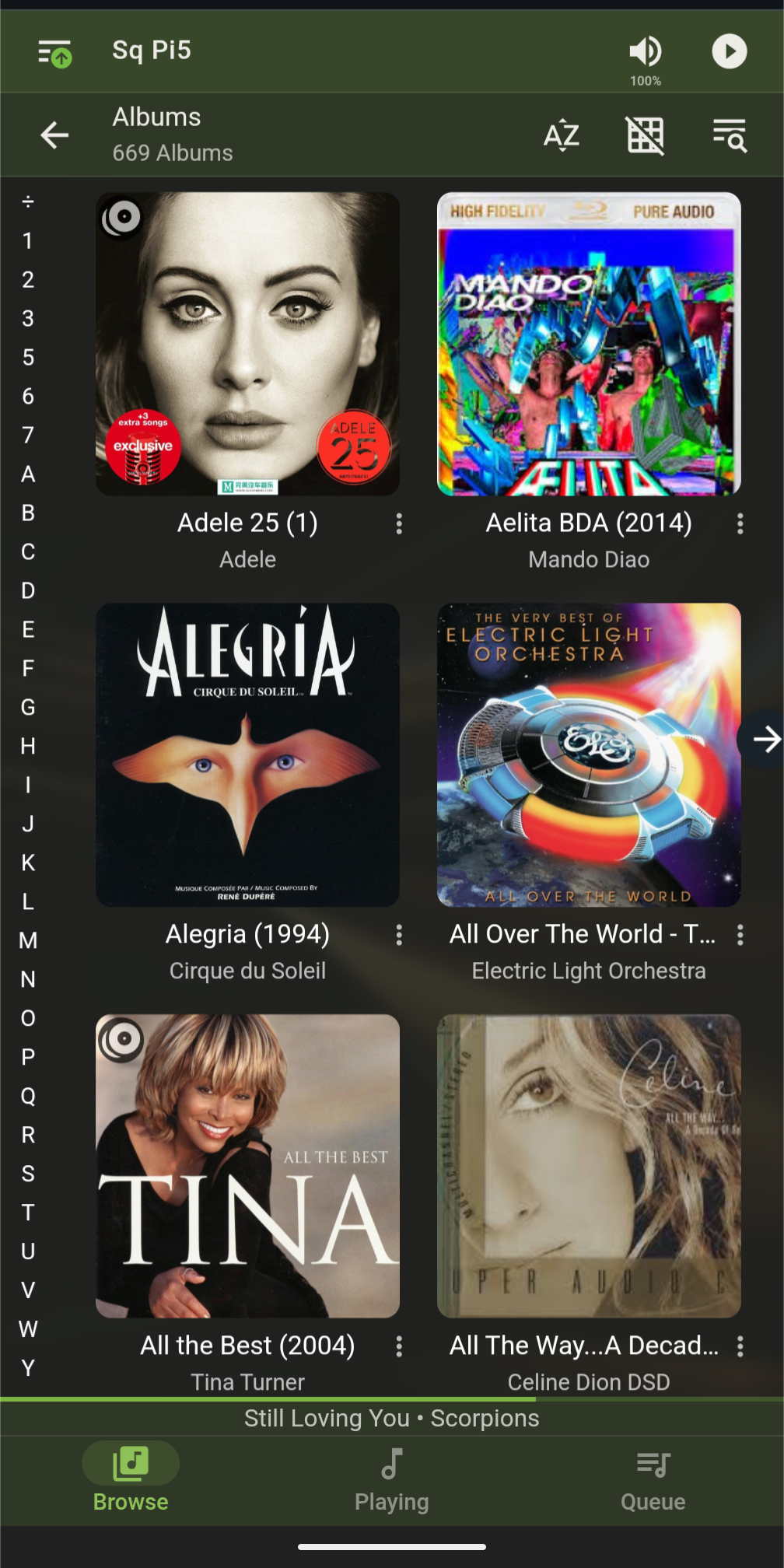Open more options for All The Way...A Decade
The height and width of the screenshot is (1568, 784).
[x=740, y=1346]
